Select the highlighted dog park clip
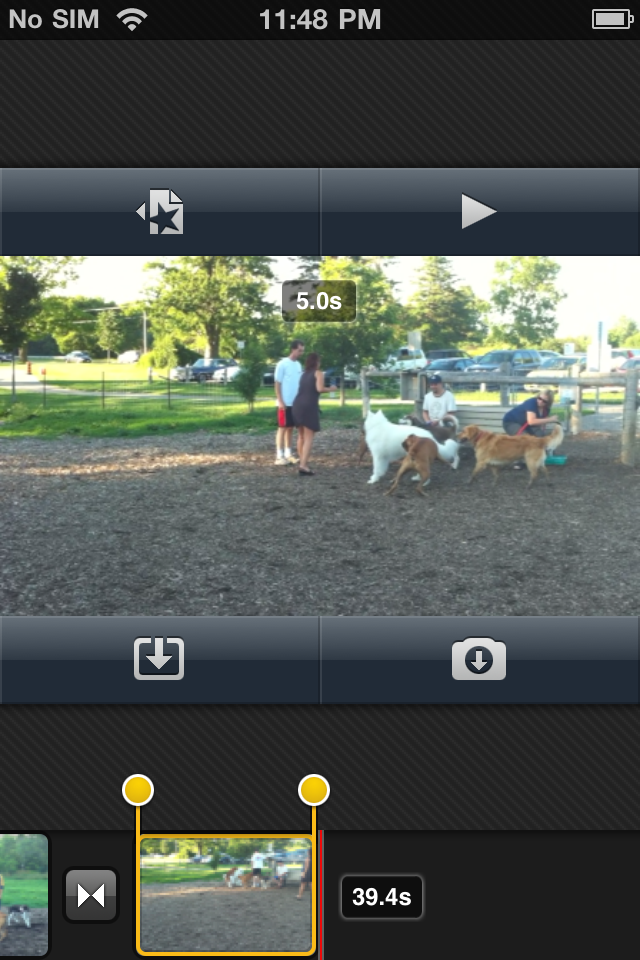The image size is (640, 960). coord(225,895)
